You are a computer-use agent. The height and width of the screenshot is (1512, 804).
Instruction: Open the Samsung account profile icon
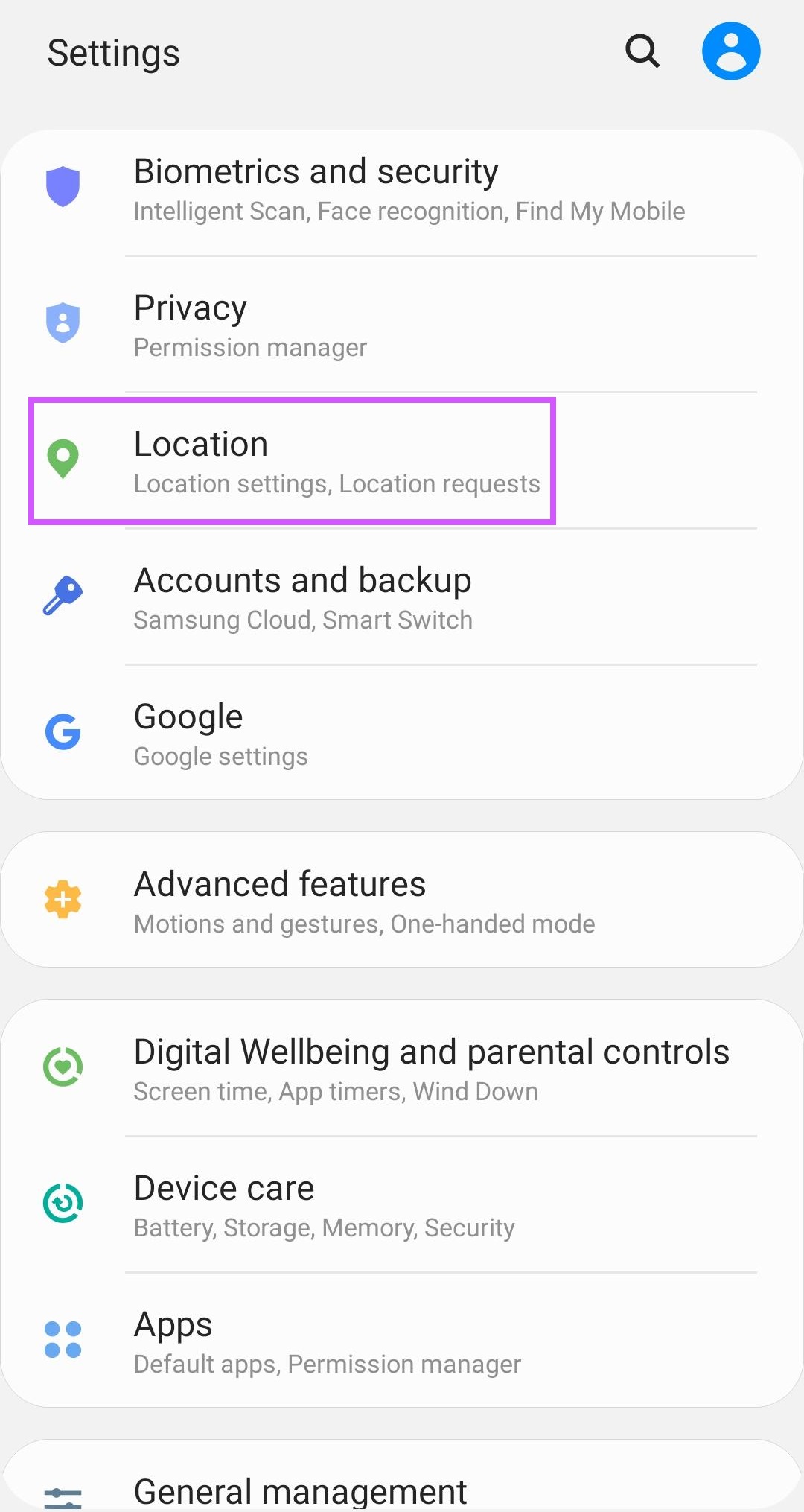[730, 51]
